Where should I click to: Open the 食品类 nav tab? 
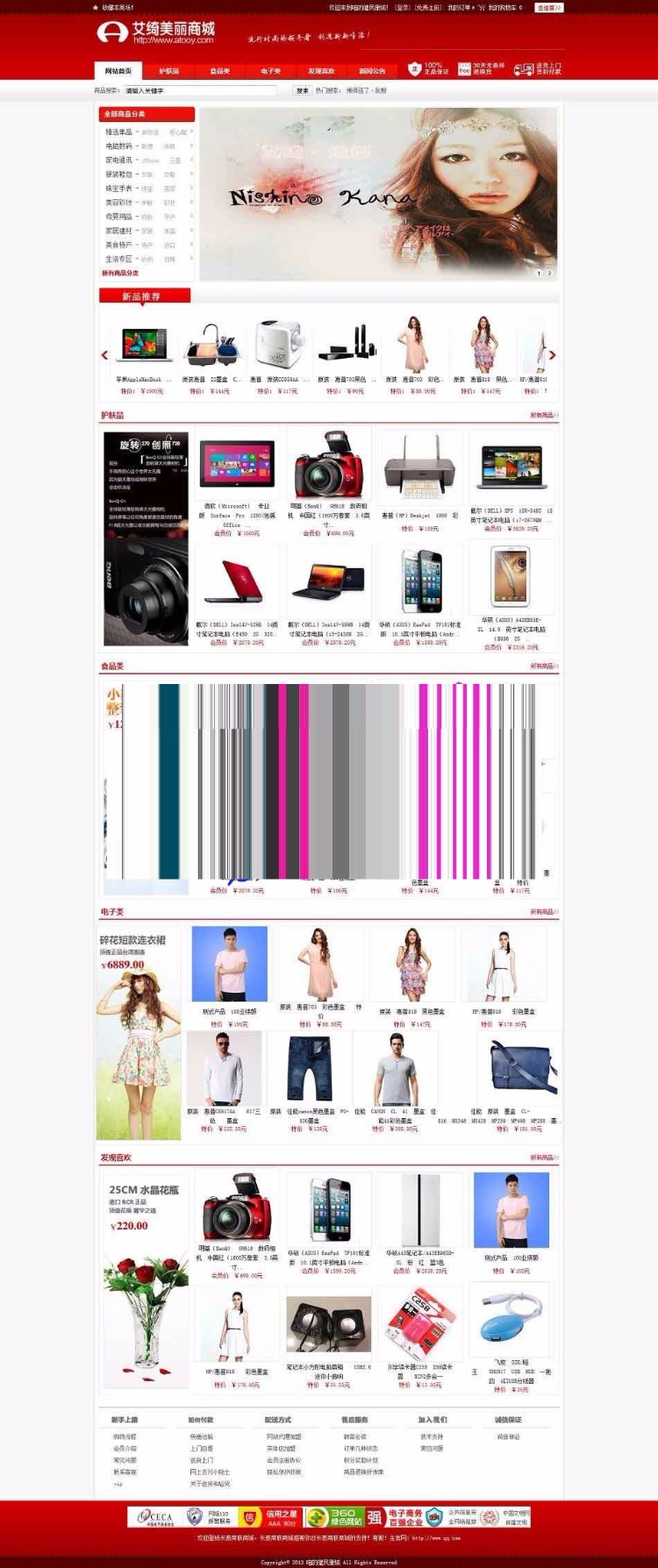[x=219, y=71]
